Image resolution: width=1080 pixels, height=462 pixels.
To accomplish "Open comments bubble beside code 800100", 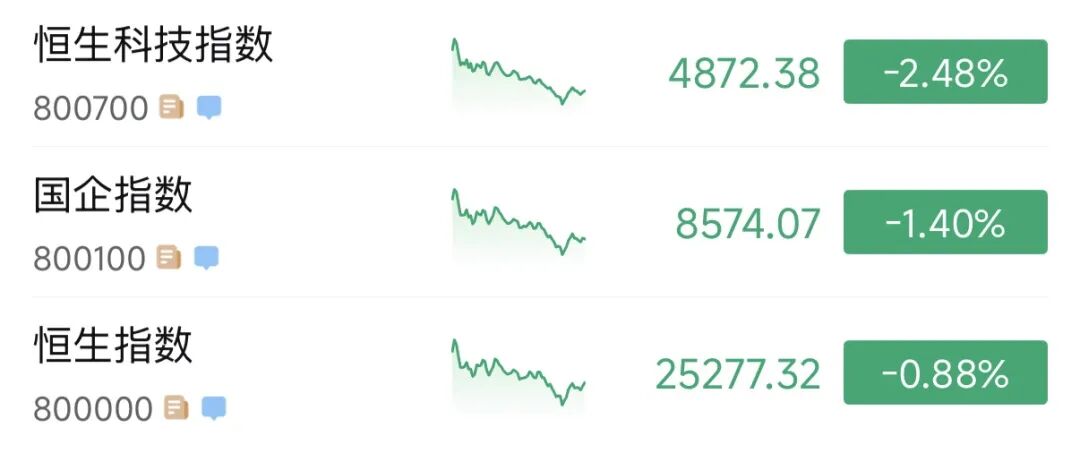I will [x=207, y=258].
